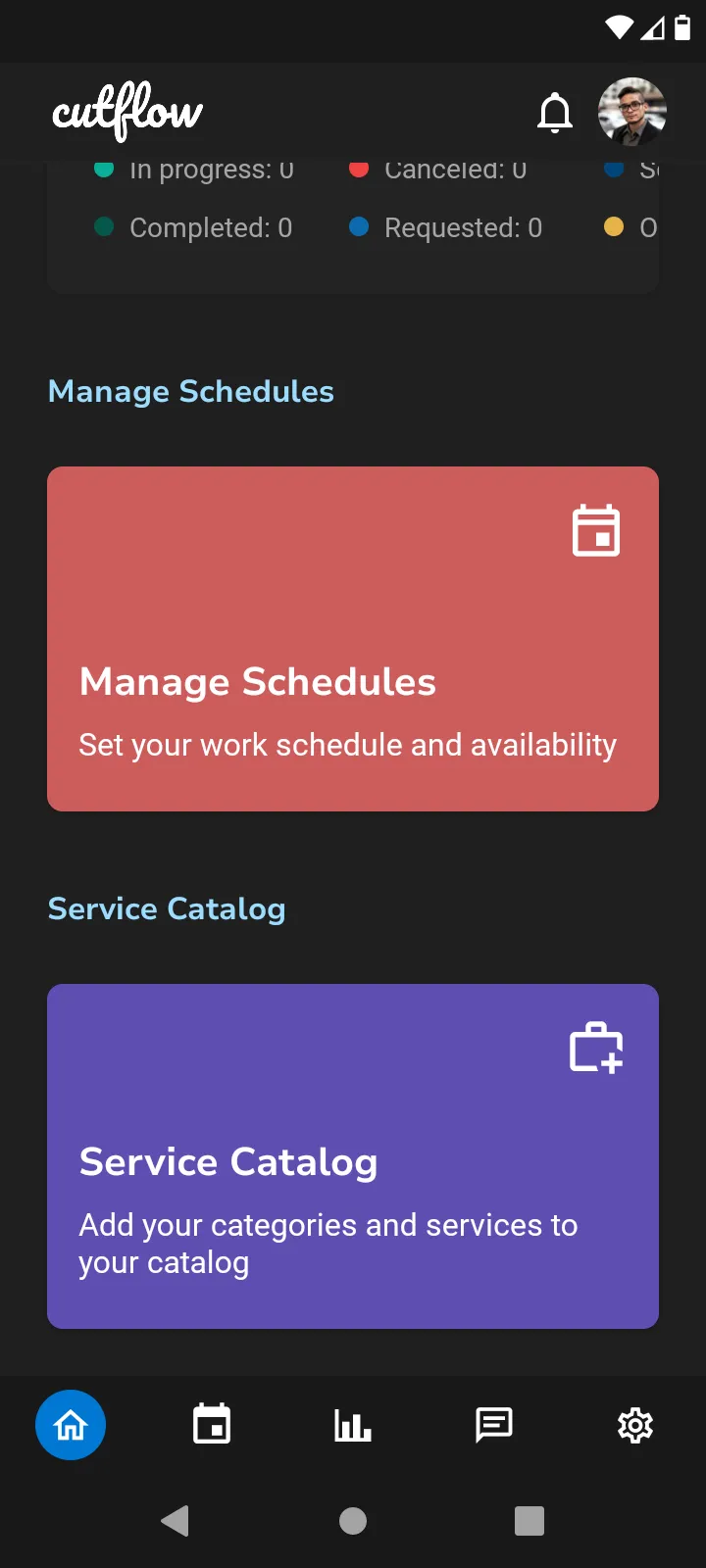Image resolution: width=706 pixels, height=1568 pixels.
Task: Switch to the calendar tab
Action: [x=212, y=1425]
